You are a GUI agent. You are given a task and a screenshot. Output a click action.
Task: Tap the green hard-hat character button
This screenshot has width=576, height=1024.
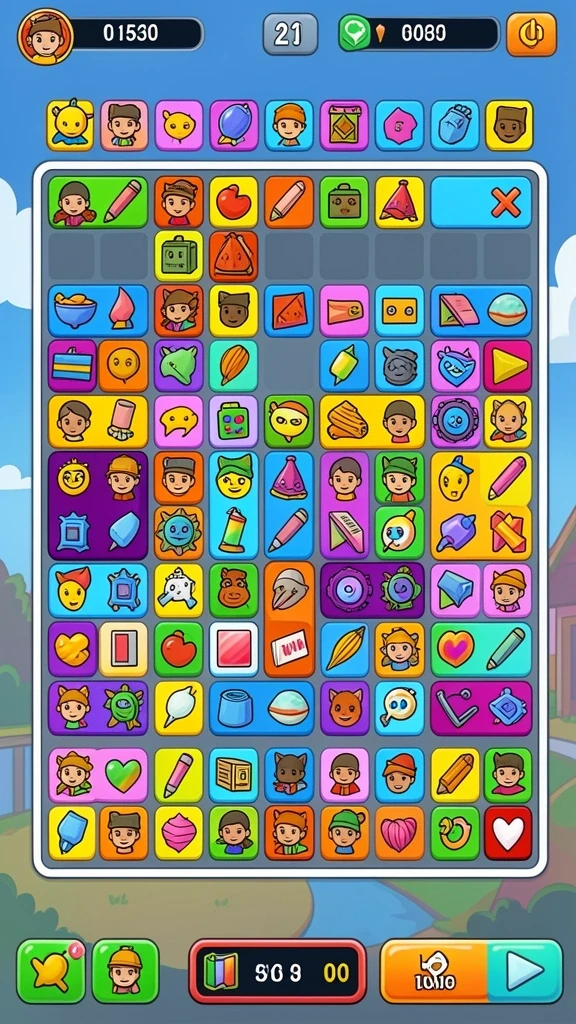tap(125, 971)
